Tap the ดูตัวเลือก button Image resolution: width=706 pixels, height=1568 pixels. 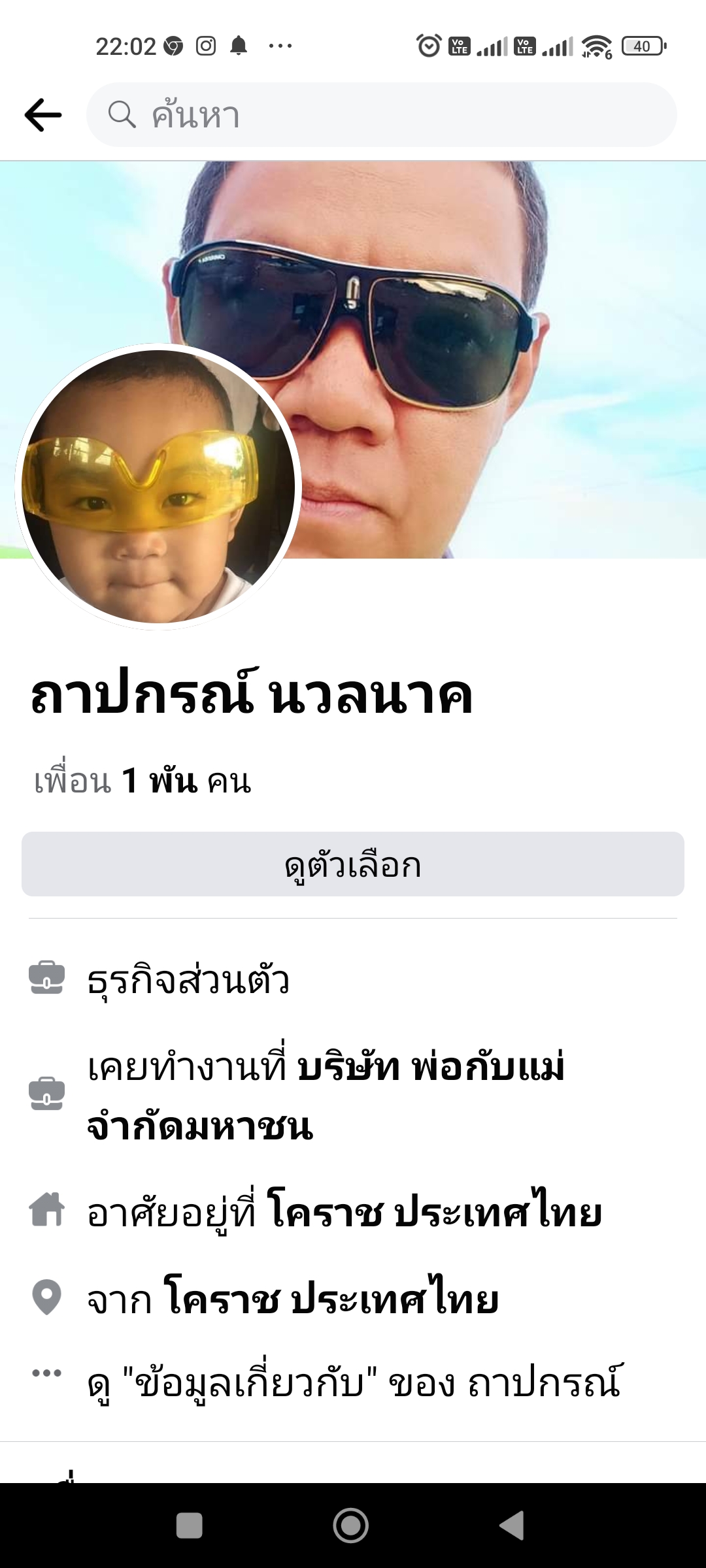[x=353, y=864]
